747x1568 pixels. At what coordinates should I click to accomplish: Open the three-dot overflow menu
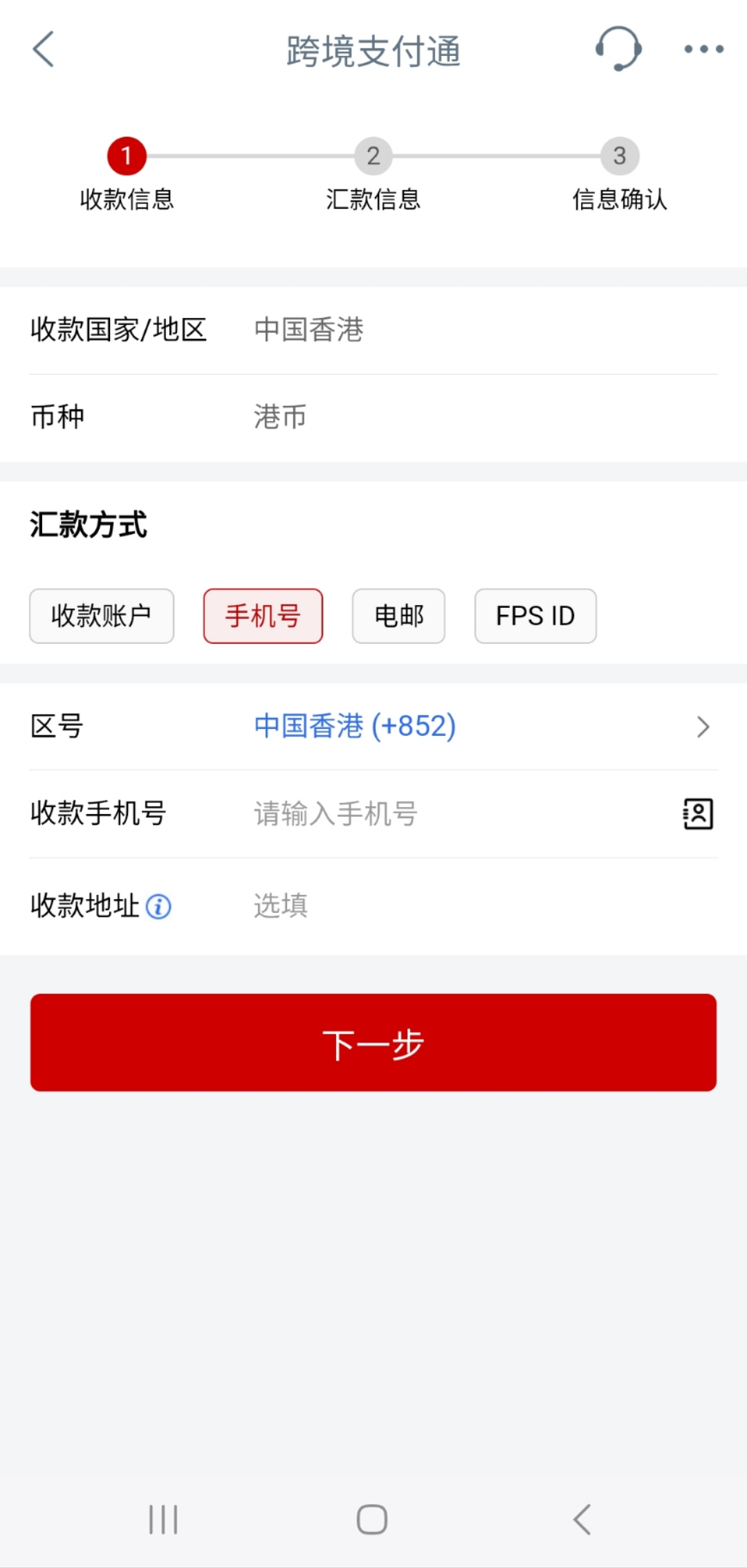[x=703, y=49]
